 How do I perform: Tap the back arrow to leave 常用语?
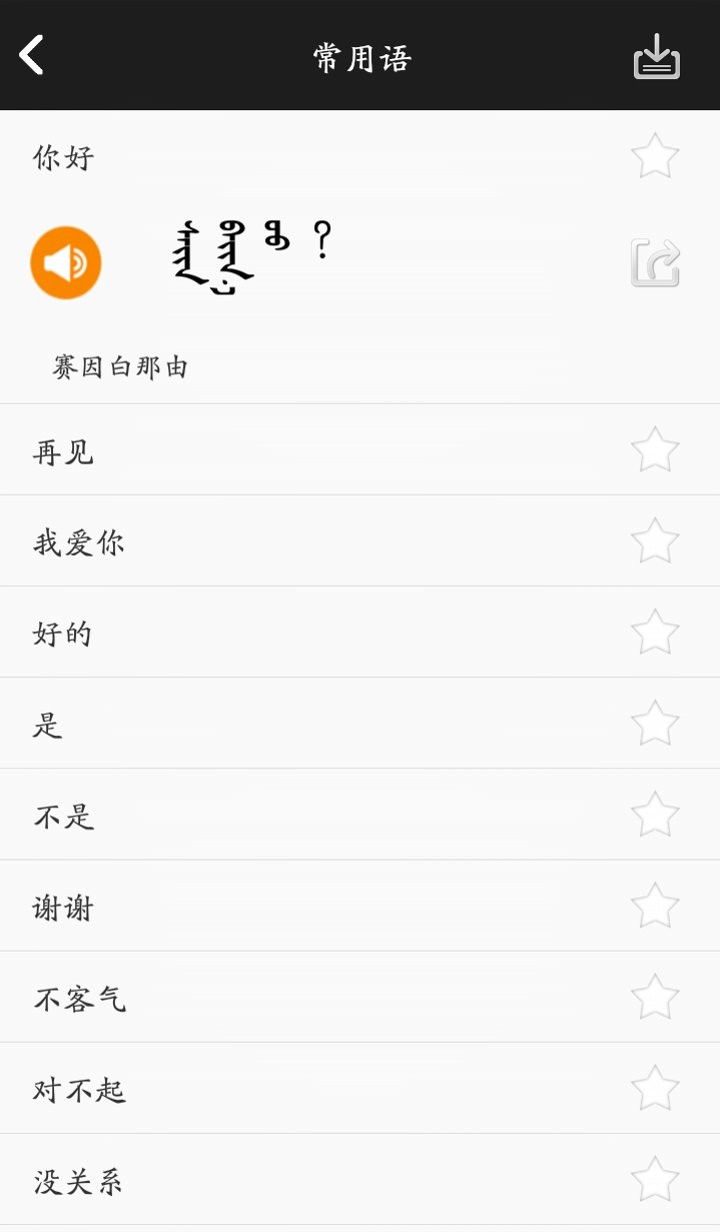pos(30,55)
